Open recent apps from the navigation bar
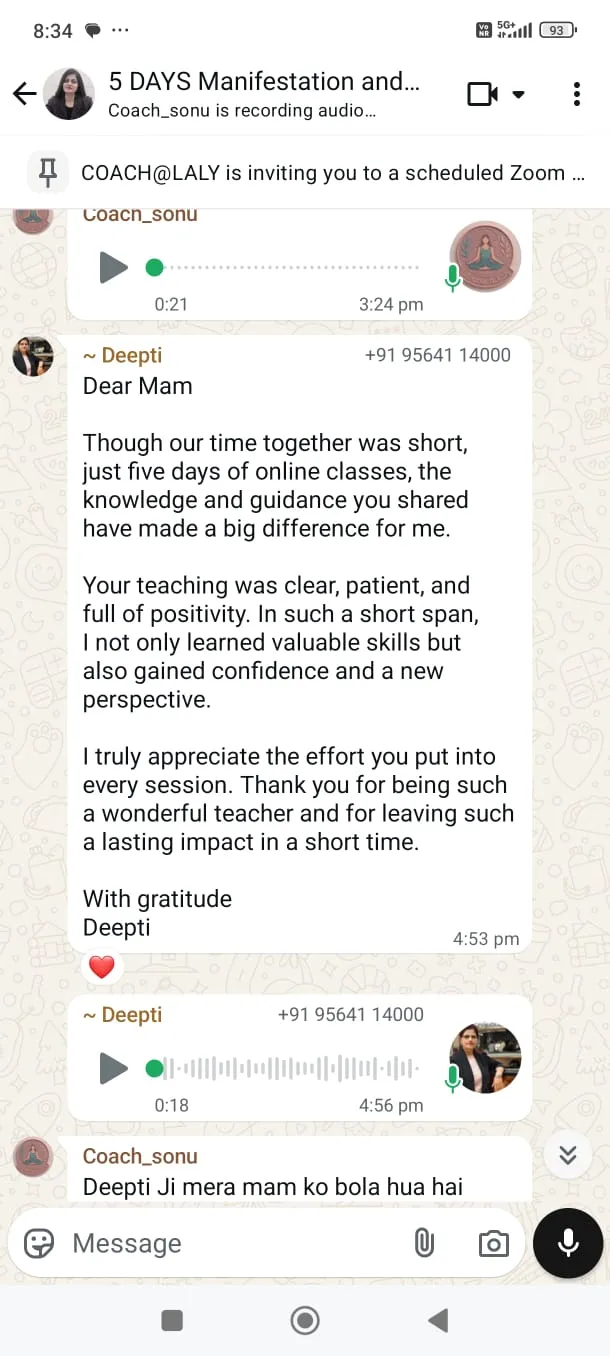This screenshot has width=610, height=1356. (172, 1320)
